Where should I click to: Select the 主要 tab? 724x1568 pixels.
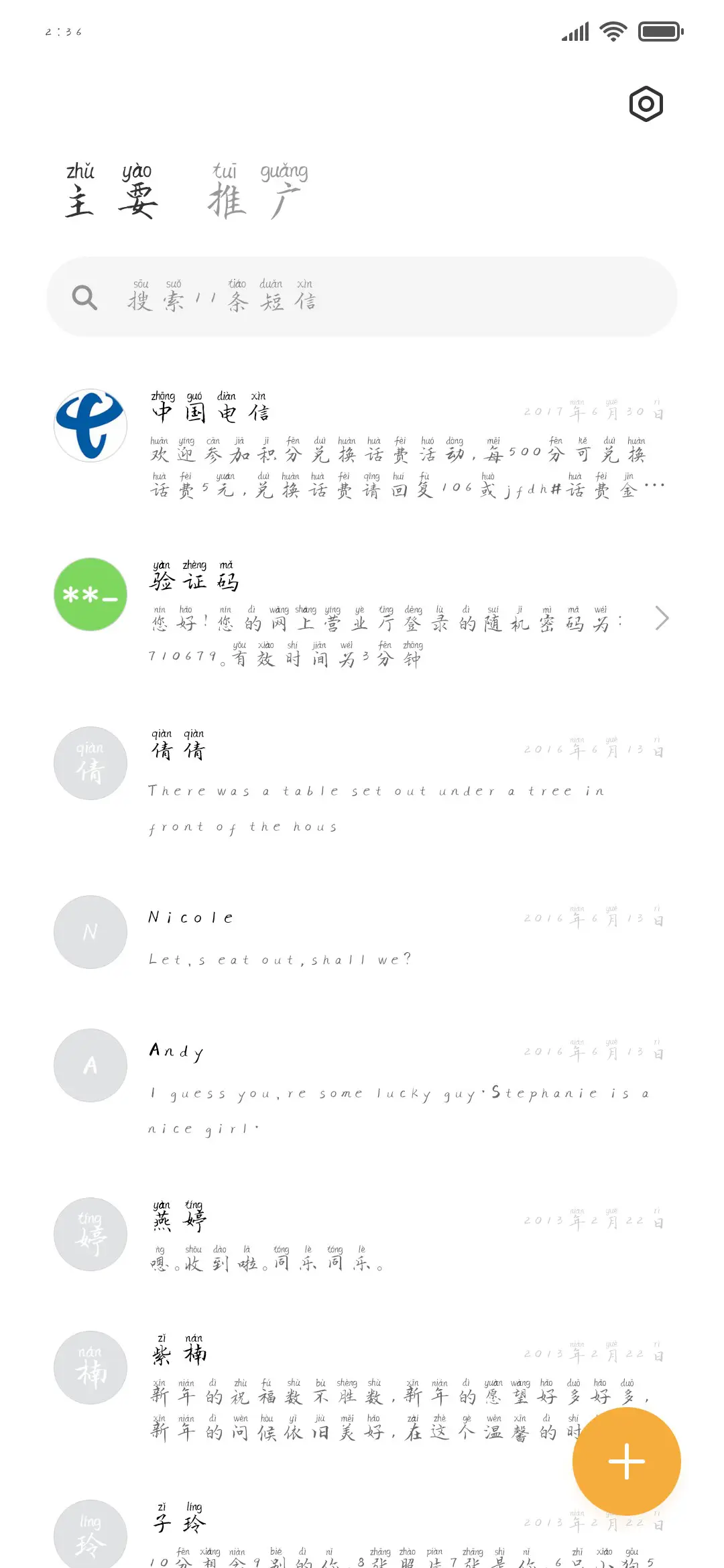pos(113,198)
